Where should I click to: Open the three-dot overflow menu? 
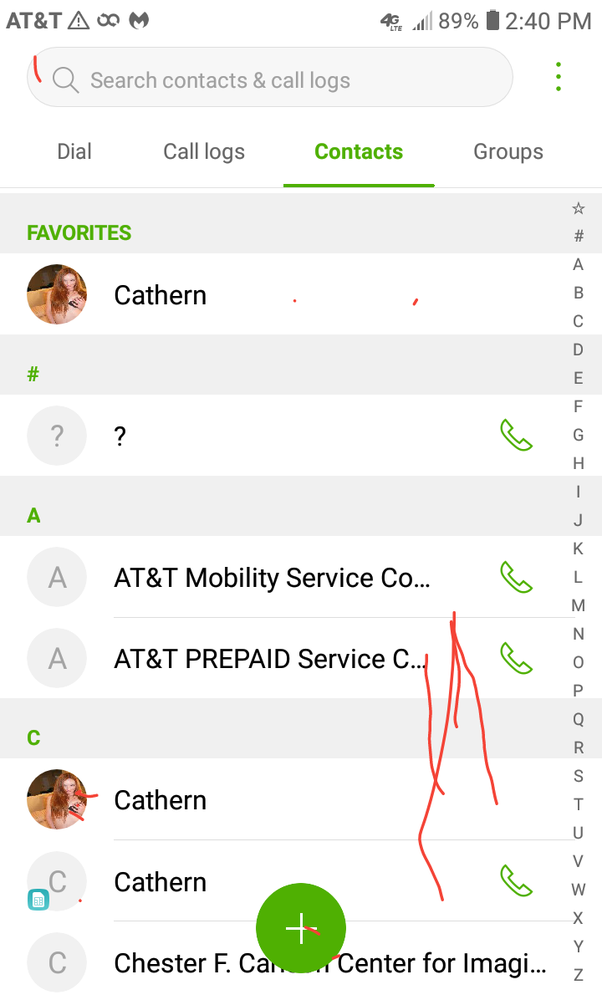558,77
